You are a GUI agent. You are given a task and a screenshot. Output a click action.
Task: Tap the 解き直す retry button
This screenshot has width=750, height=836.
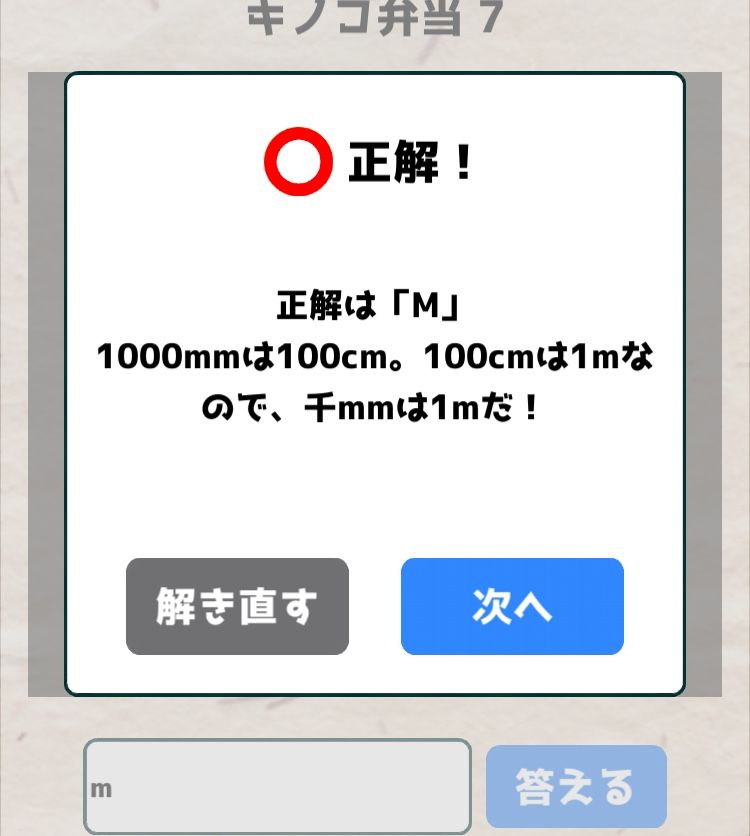coord(237,607)
